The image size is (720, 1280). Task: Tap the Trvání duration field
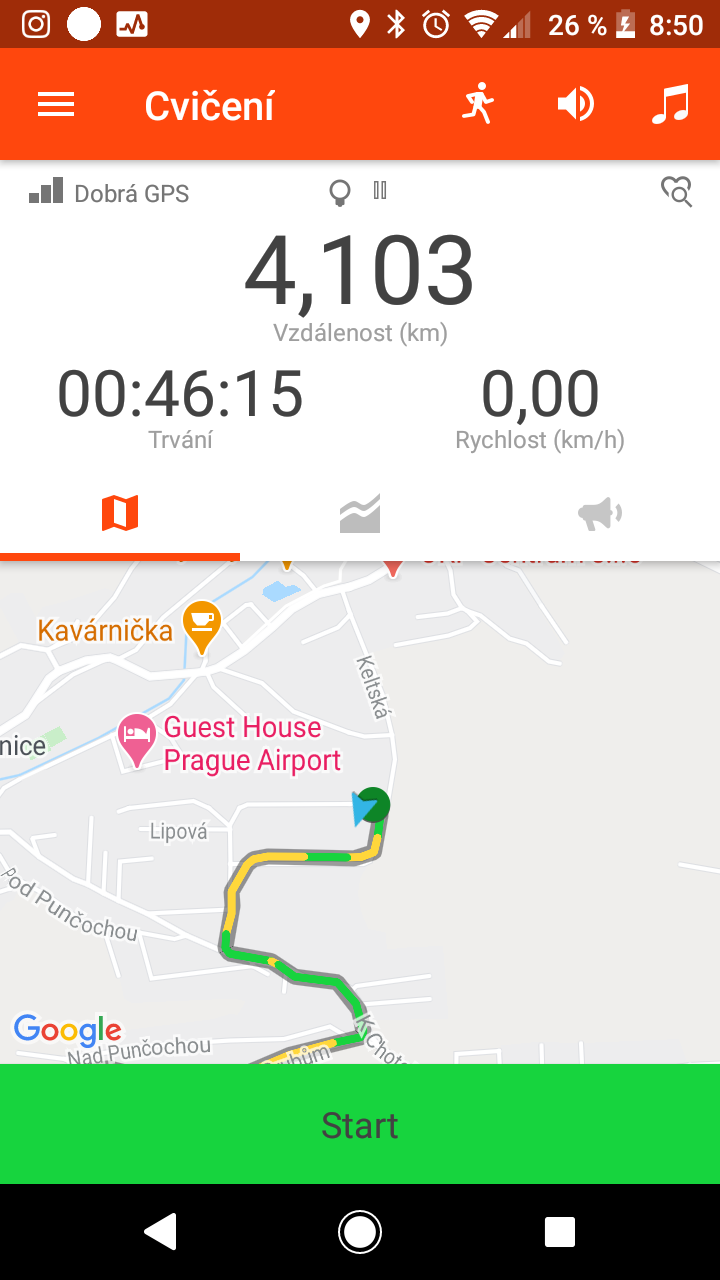click(180, 407)
